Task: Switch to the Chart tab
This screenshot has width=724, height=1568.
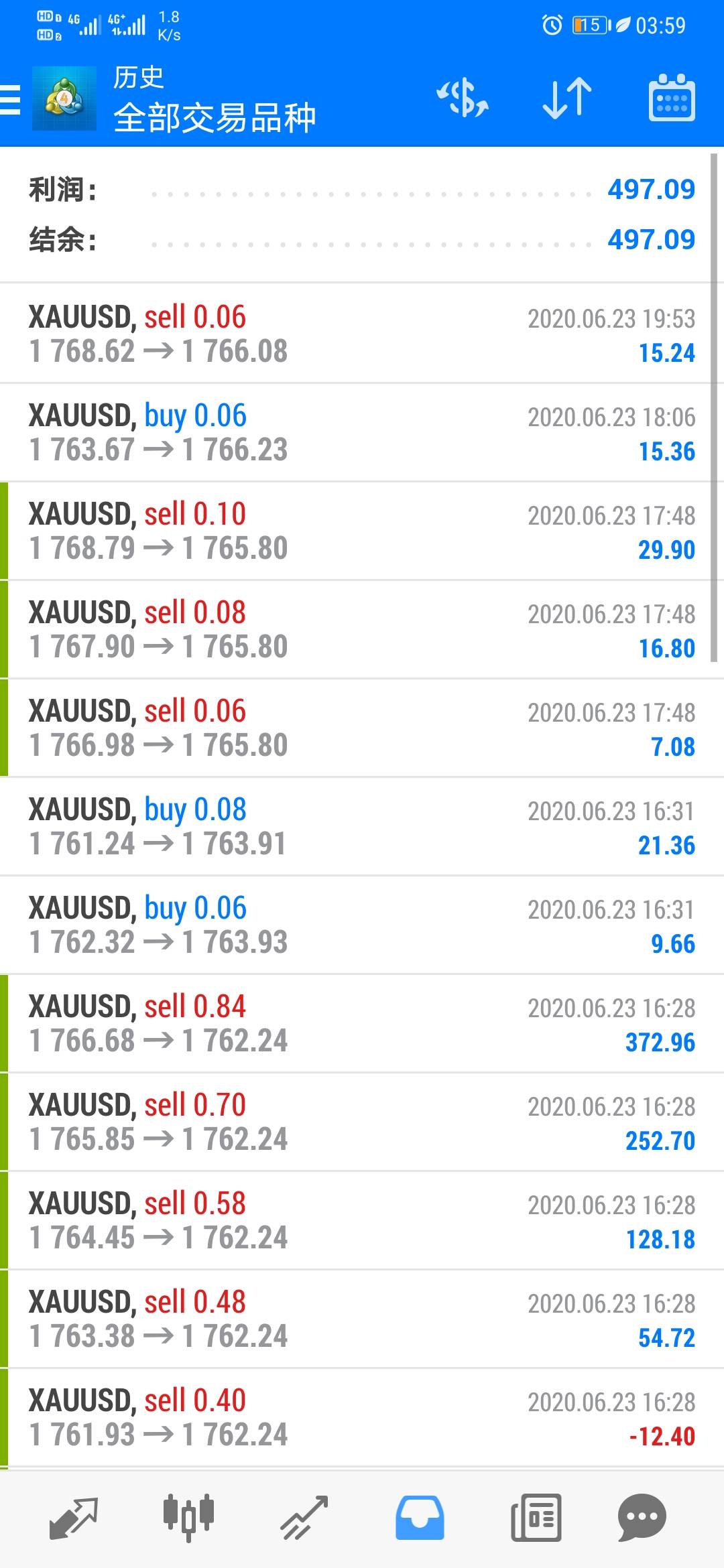Action: (x=188, y=1517)
